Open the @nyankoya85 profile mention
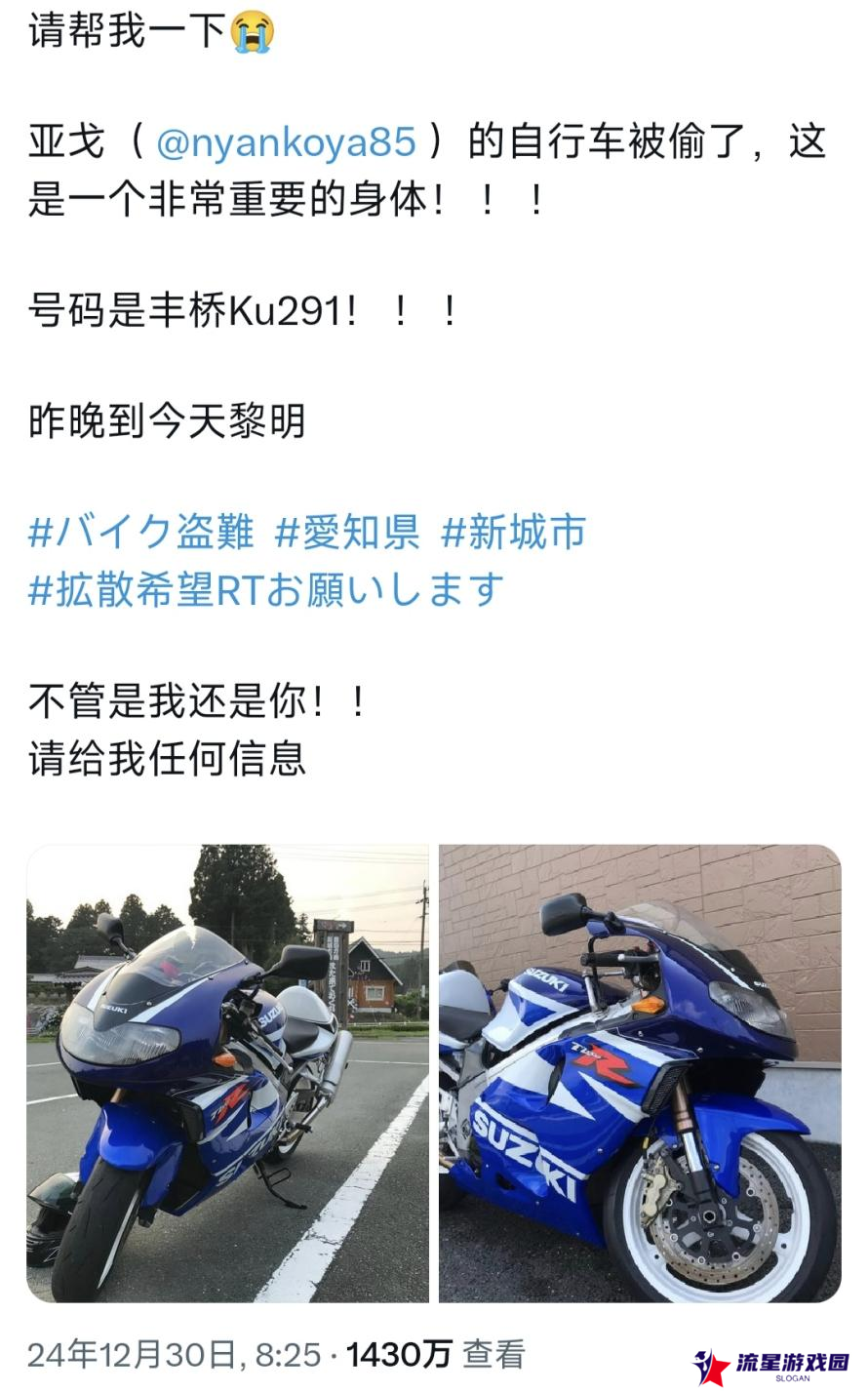Image resolution: width=868 pixels, height=1393 pixels. pos(287,142)
